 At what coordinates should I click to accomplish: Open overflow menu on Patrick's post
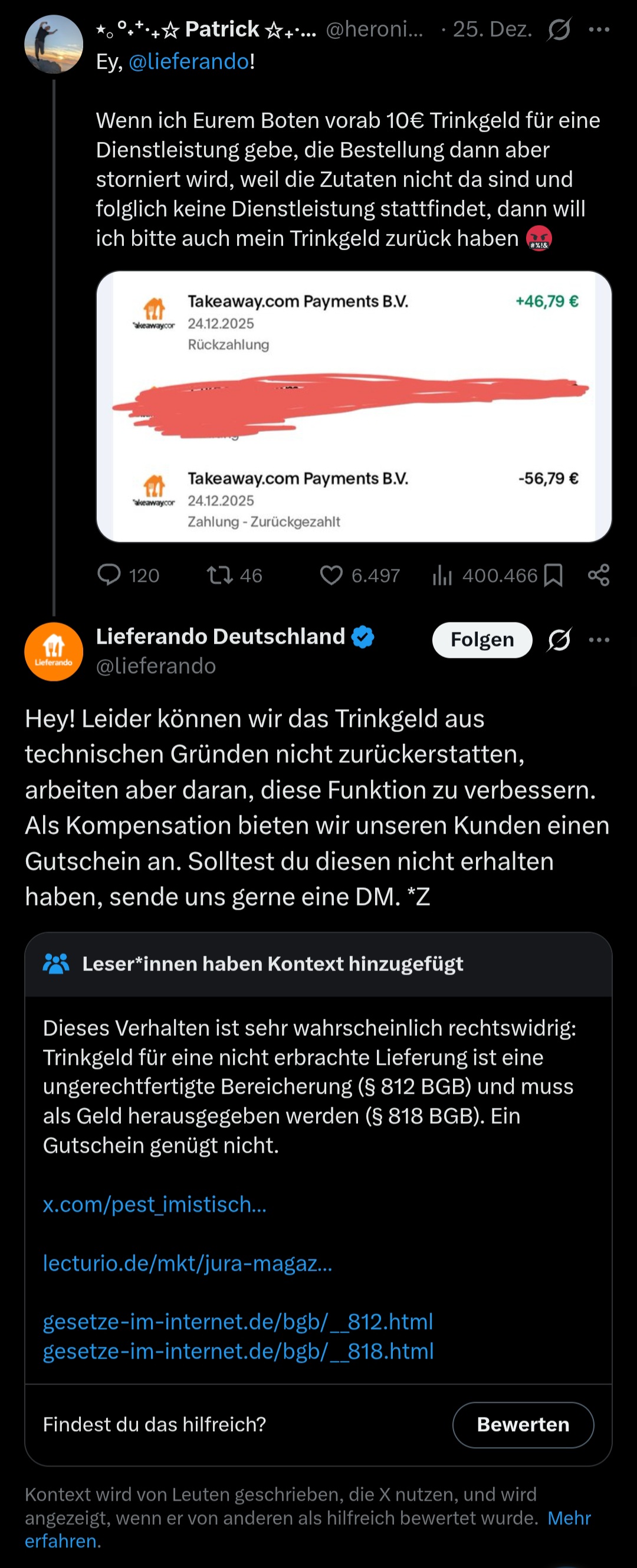click(599, 29)
